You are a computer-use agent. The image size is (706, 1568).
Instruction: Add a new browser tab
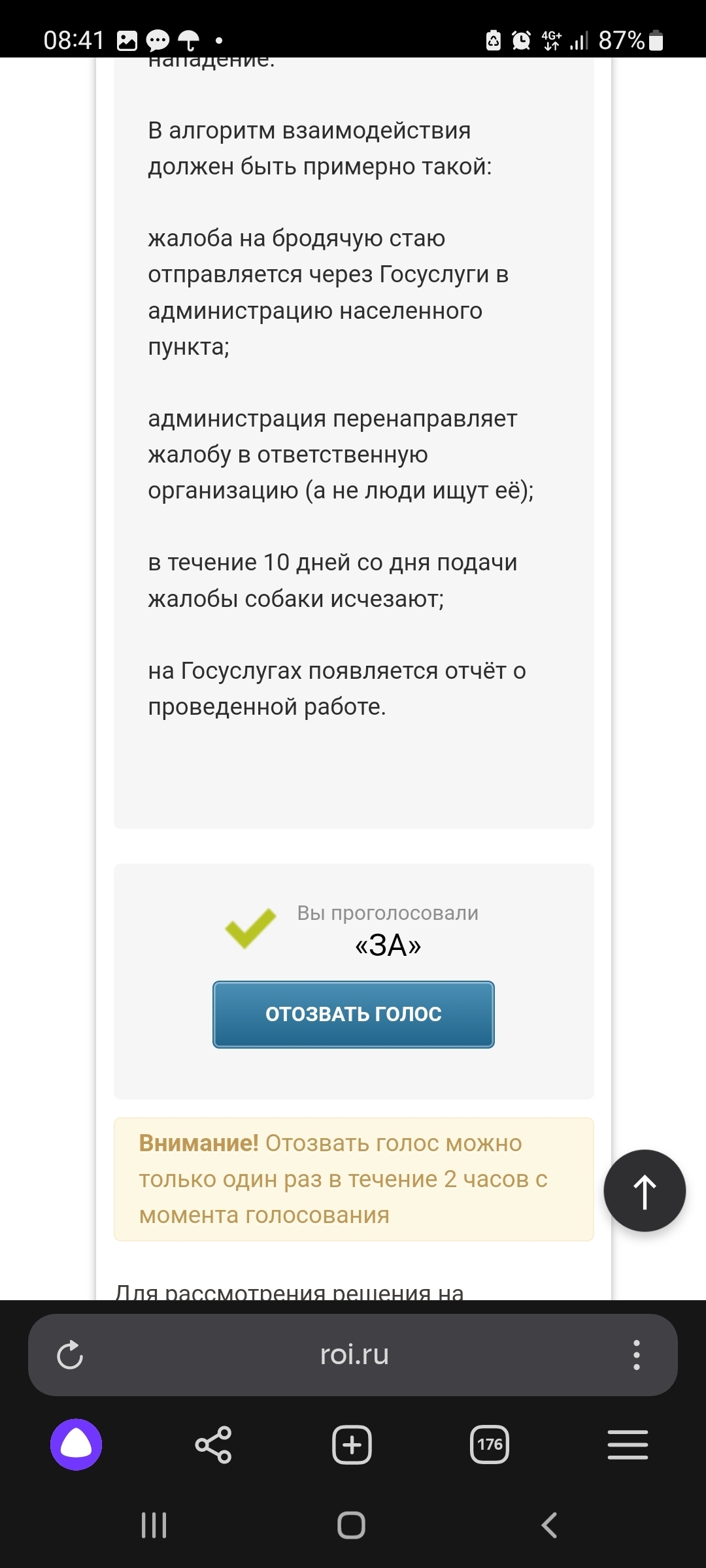click(x=352, y=1445)
